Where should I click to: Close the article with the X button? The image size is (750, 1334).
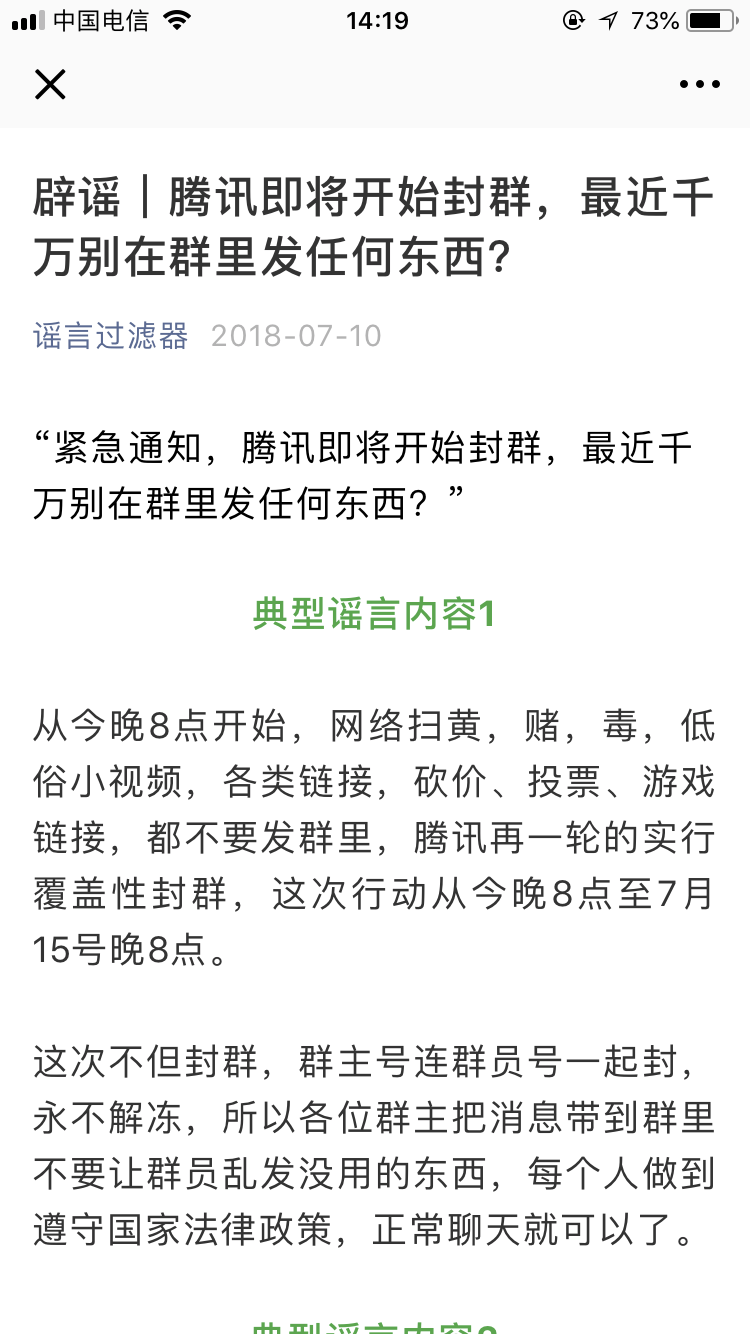(x=50, y=85)
